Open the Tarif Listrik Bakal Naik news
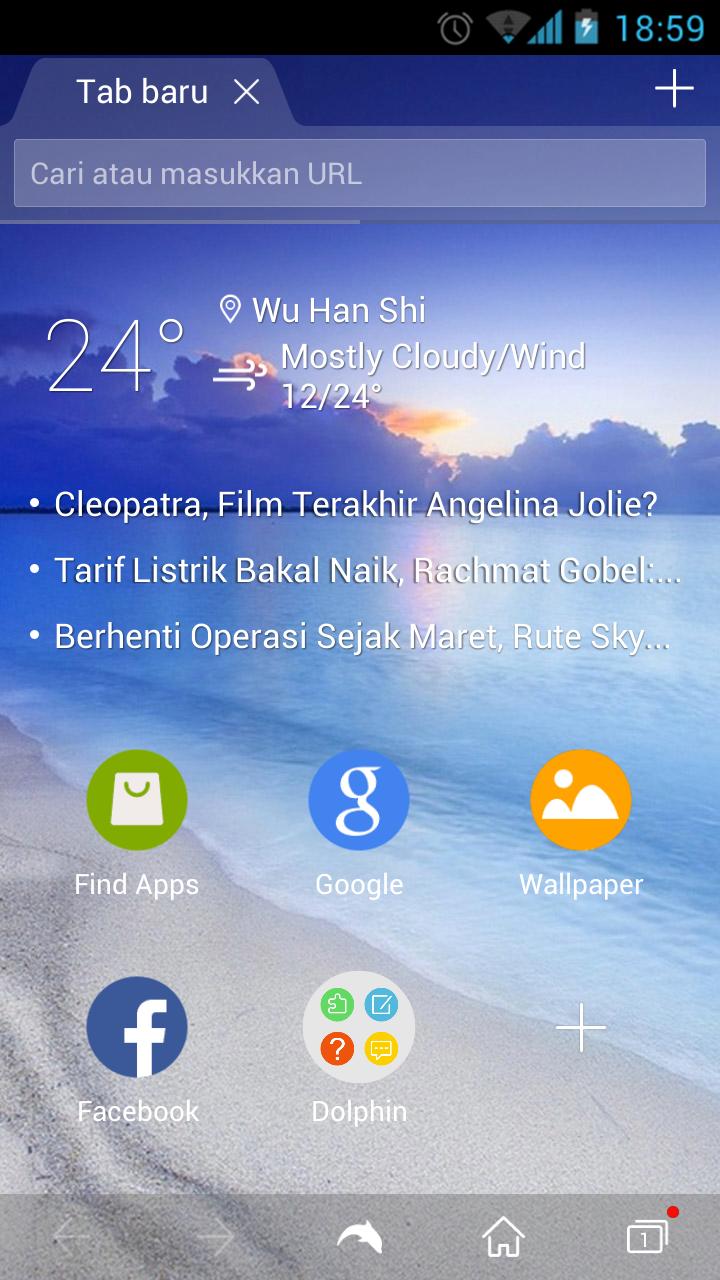This screenshot has height=1280, width=720. tap(366, 570)
